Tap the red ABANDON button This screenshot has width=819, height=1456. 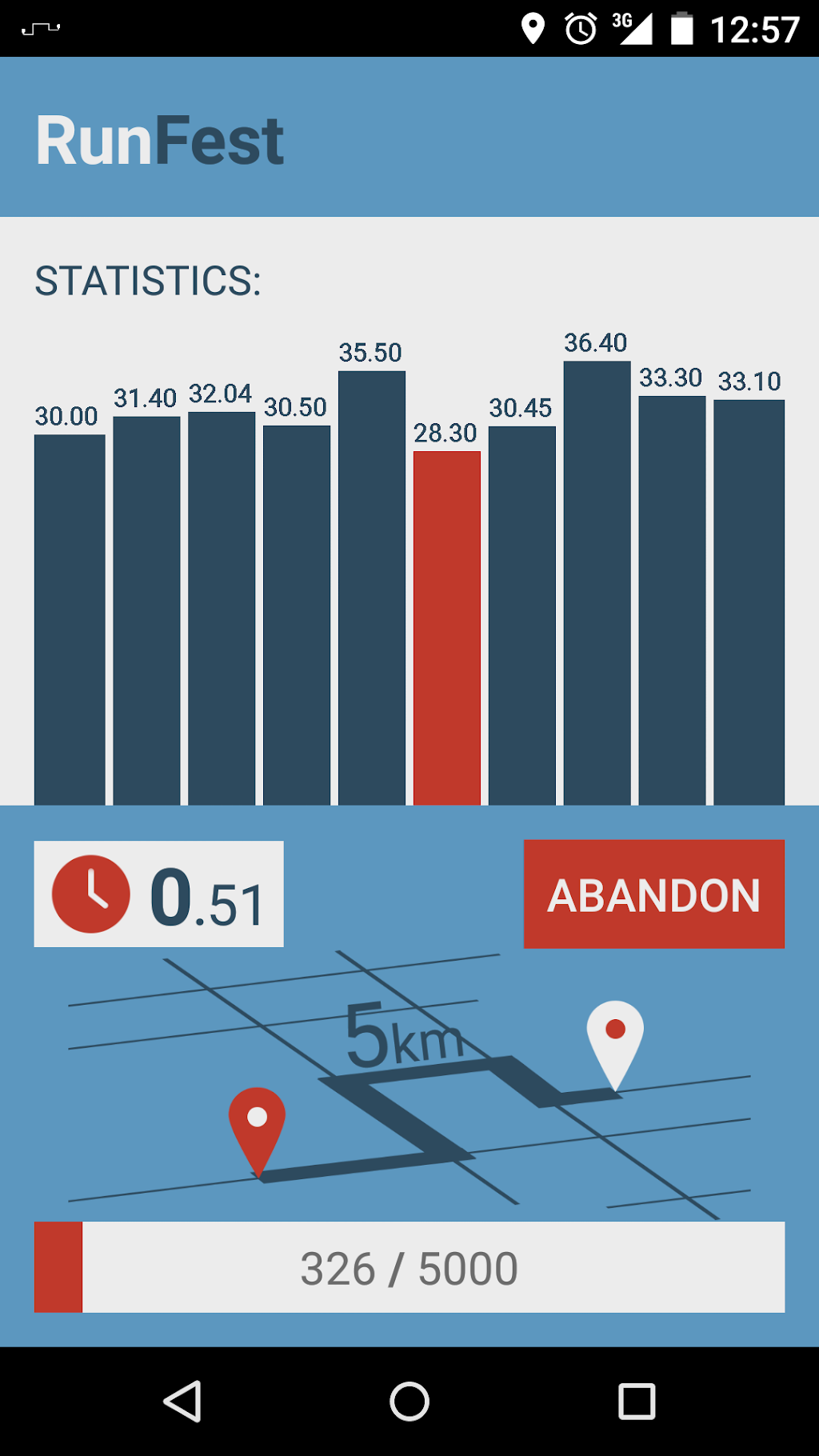tap(653, 894)
